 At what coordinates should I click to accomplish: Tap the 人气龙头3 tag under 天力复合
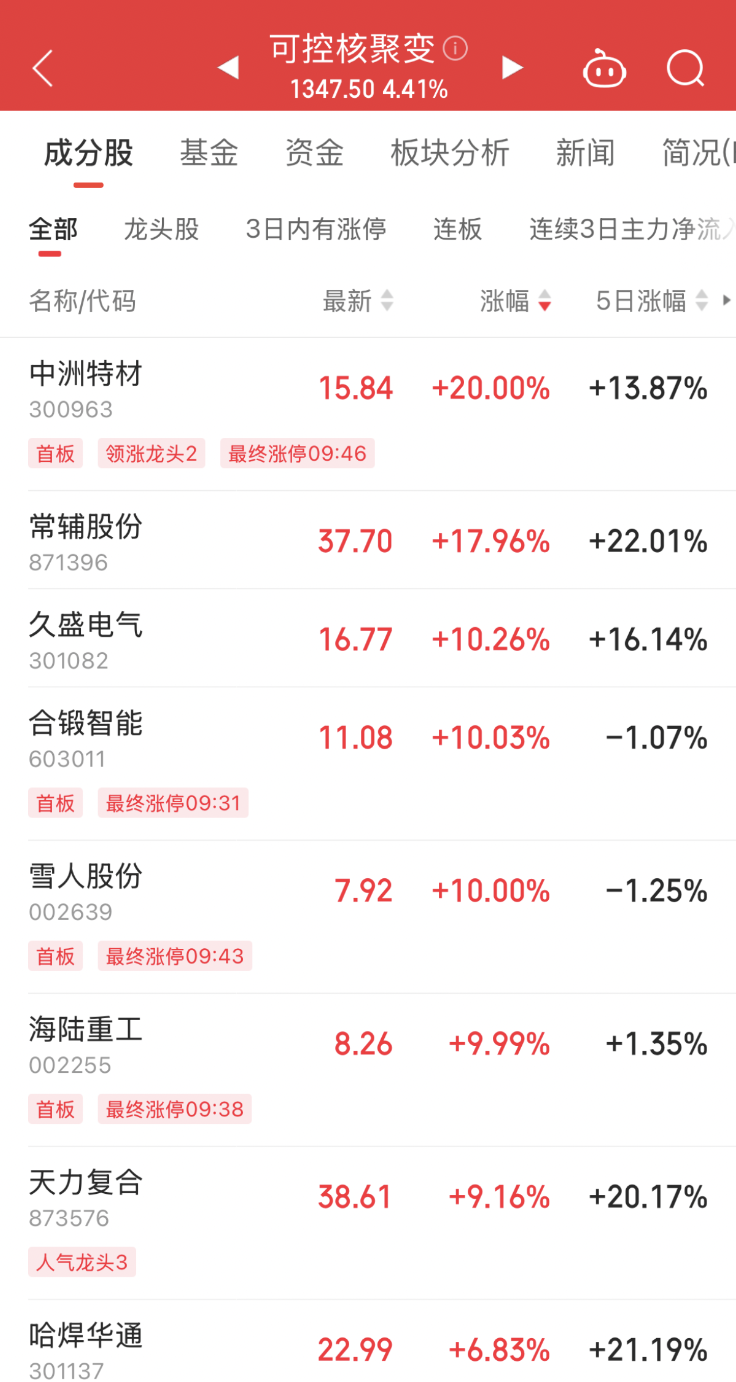(81, 1262)
